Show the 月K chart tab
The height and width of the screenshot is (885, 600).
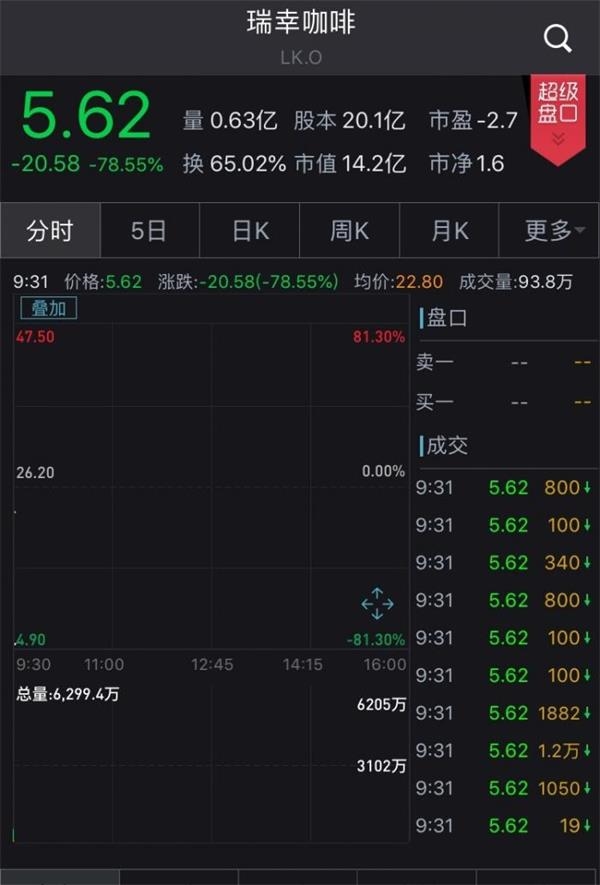point(449,231)
